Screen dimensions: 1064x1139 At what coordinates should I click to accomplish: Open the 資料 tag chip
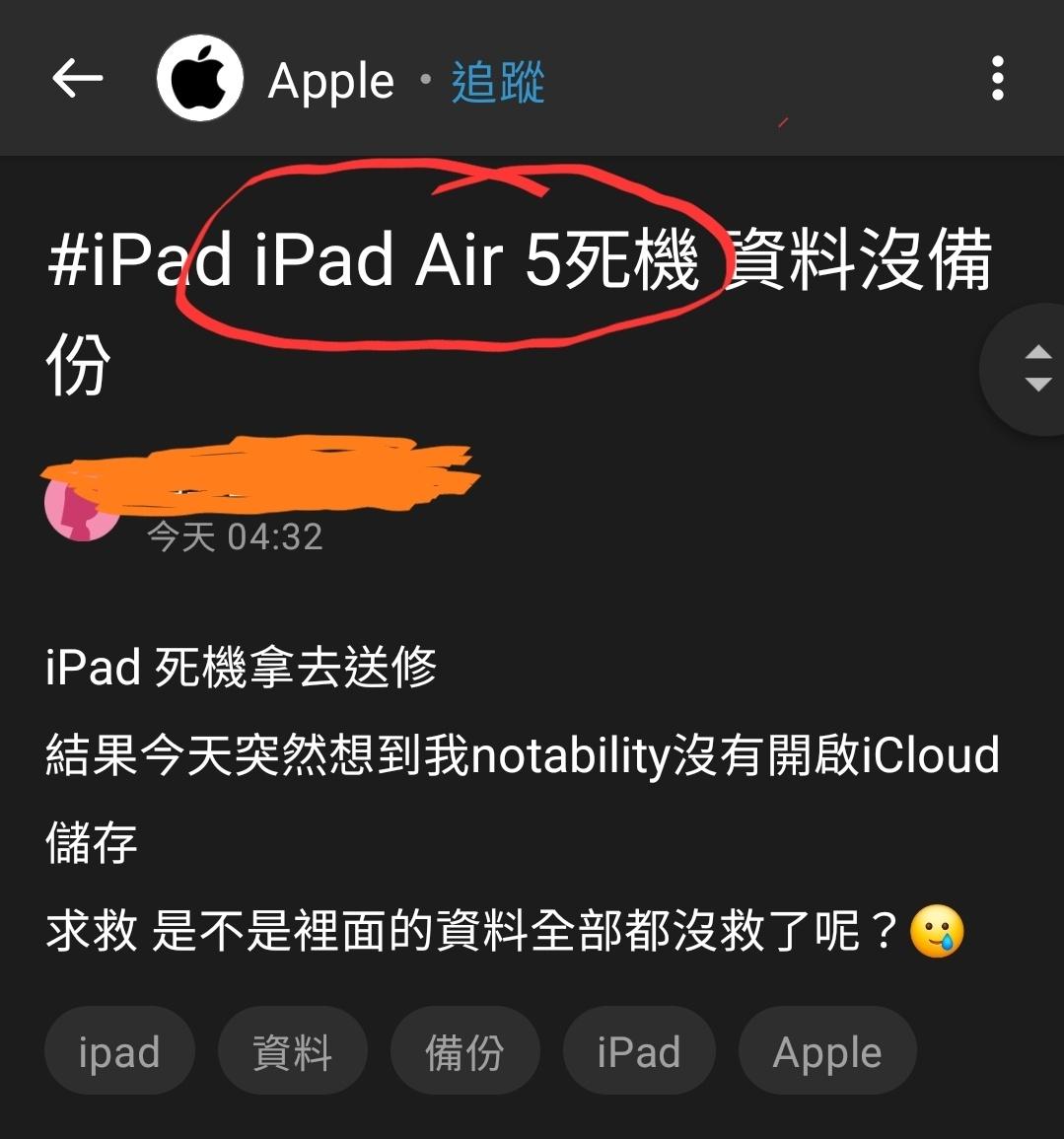click(x=293, y=1051)
